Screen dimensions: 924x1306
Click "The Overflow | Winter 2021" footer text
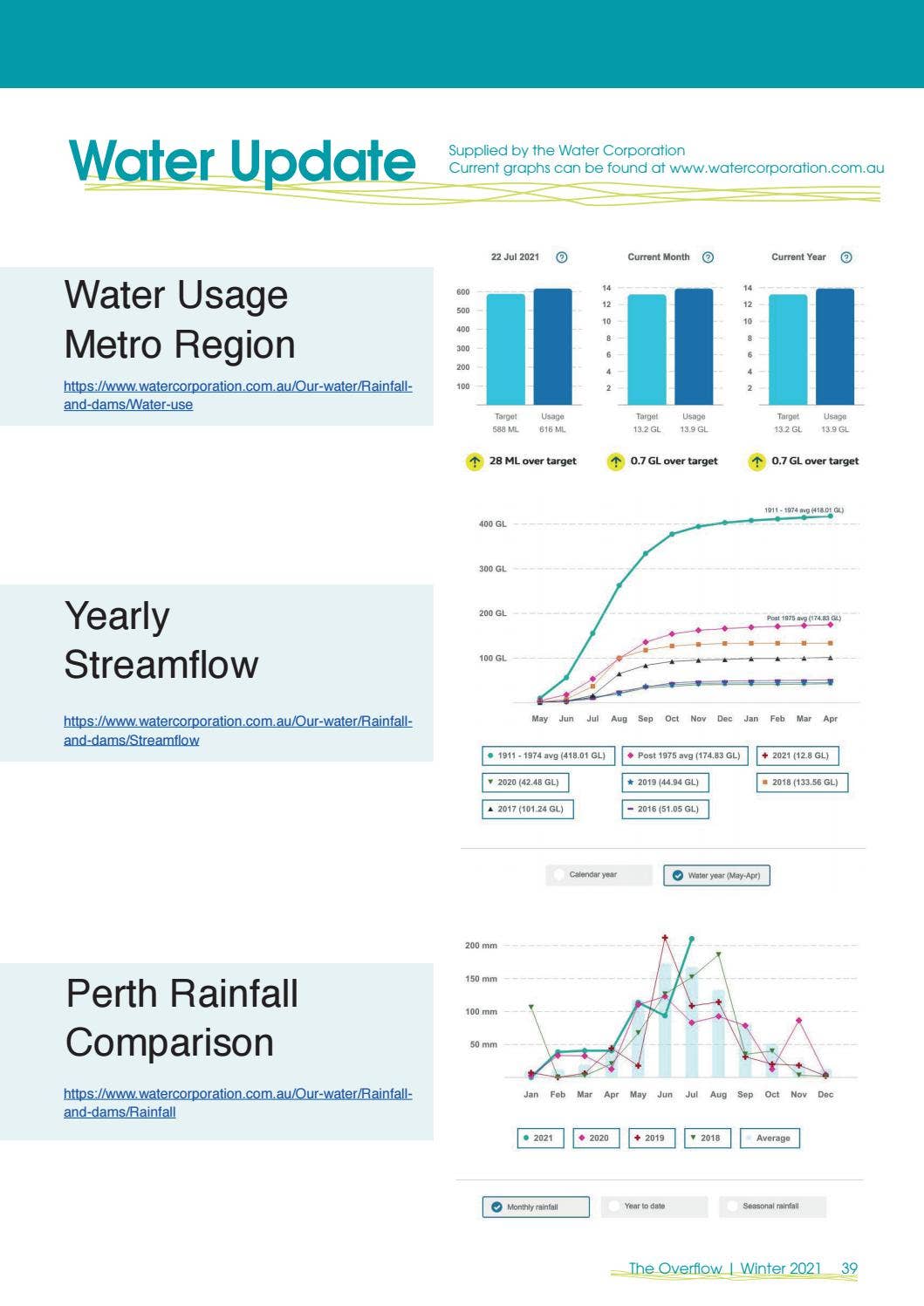coord(725,1267)
